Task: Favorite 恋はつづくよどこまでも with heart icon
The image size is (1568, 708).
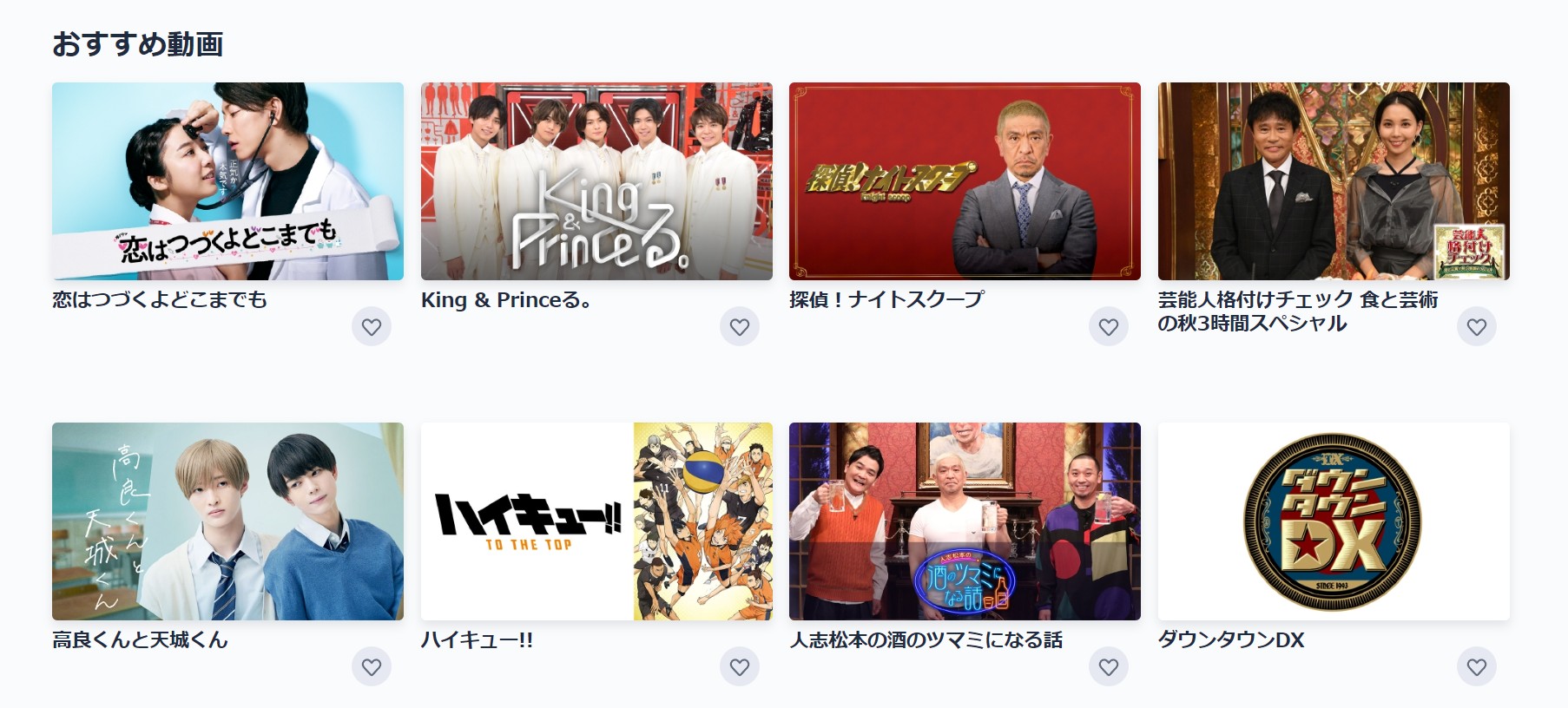Action: (372, 327)
